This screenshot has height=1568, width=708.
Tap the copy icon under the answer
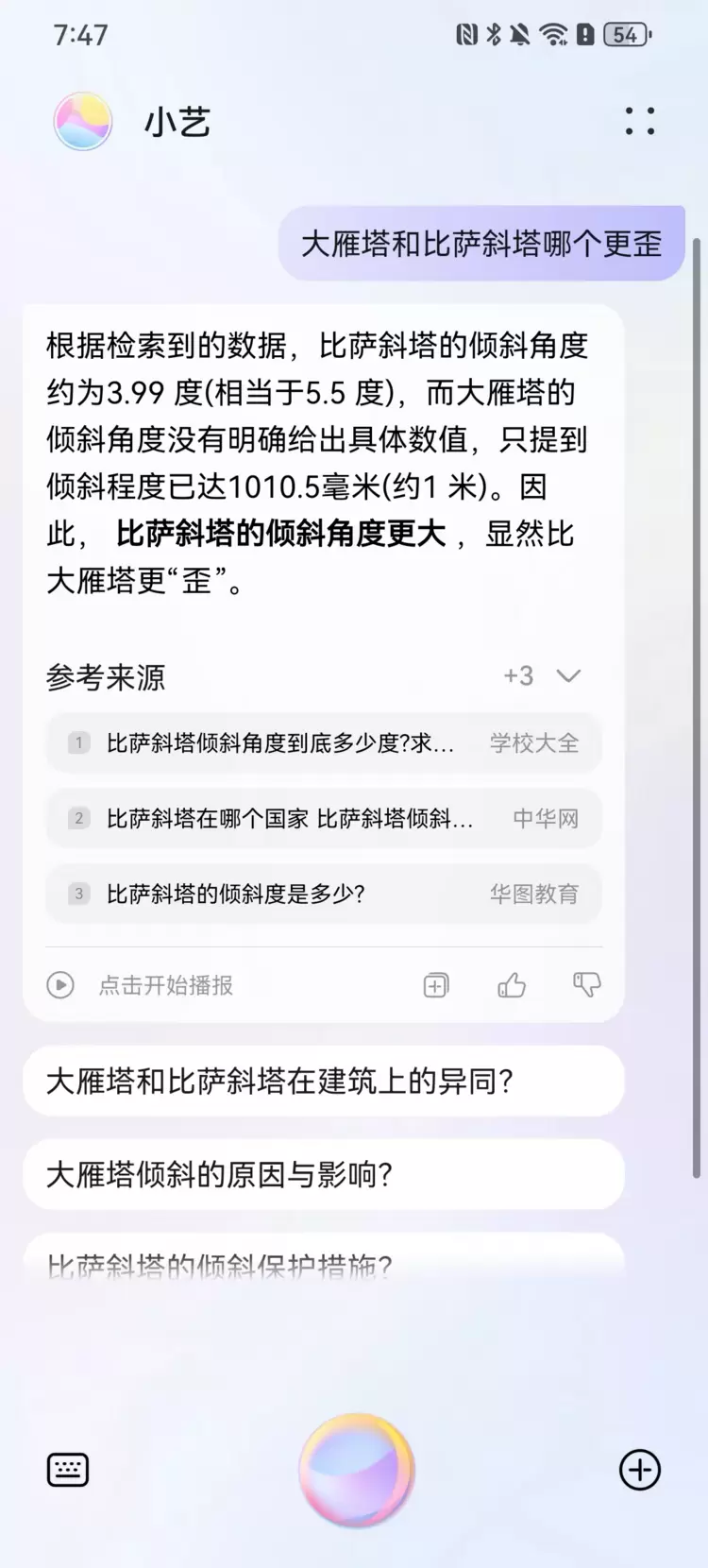436,985
